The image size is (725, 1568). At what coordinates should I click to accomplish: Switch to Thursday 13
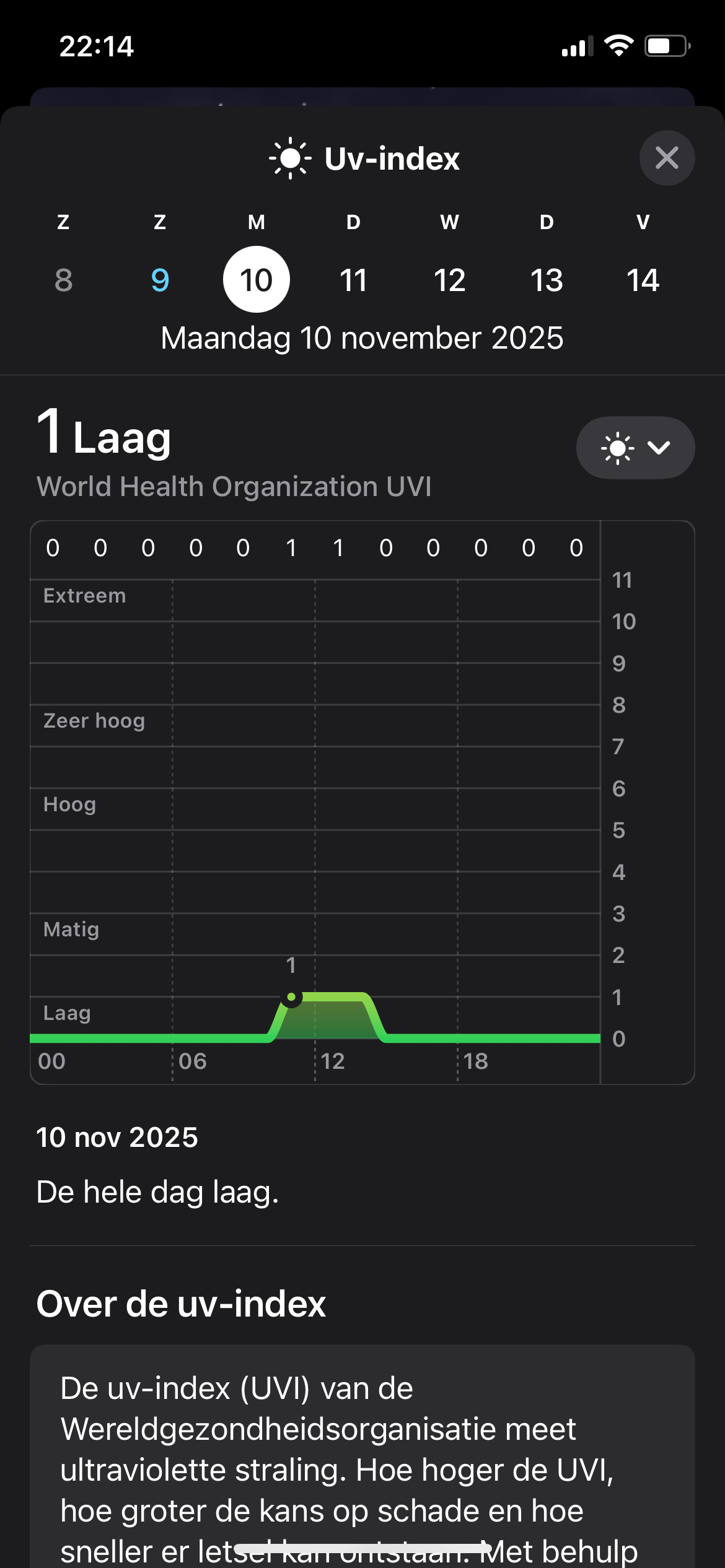pos(547,280)
